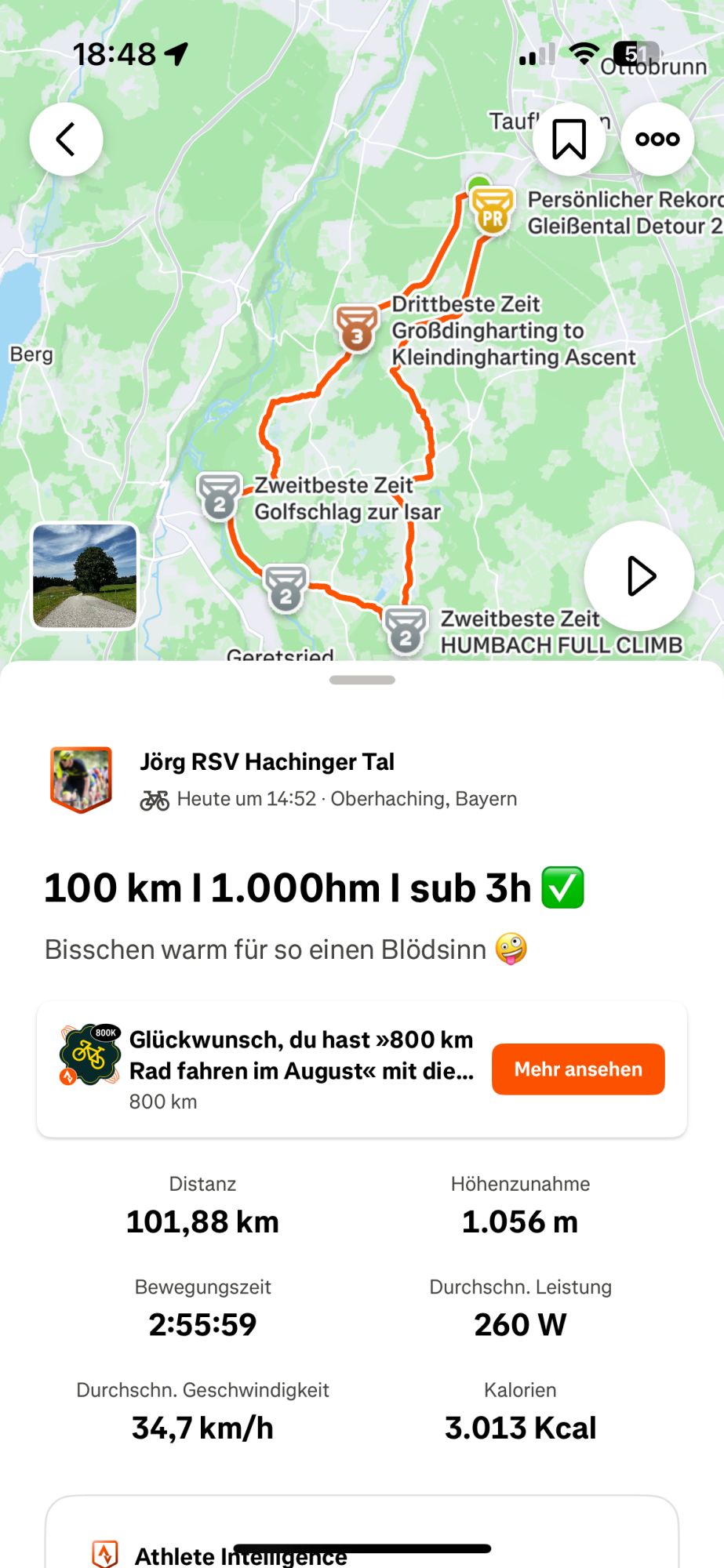Screen dimensions: 724x1568
Task: Open the three-dot overflow menu
Action: coord(657,140)
